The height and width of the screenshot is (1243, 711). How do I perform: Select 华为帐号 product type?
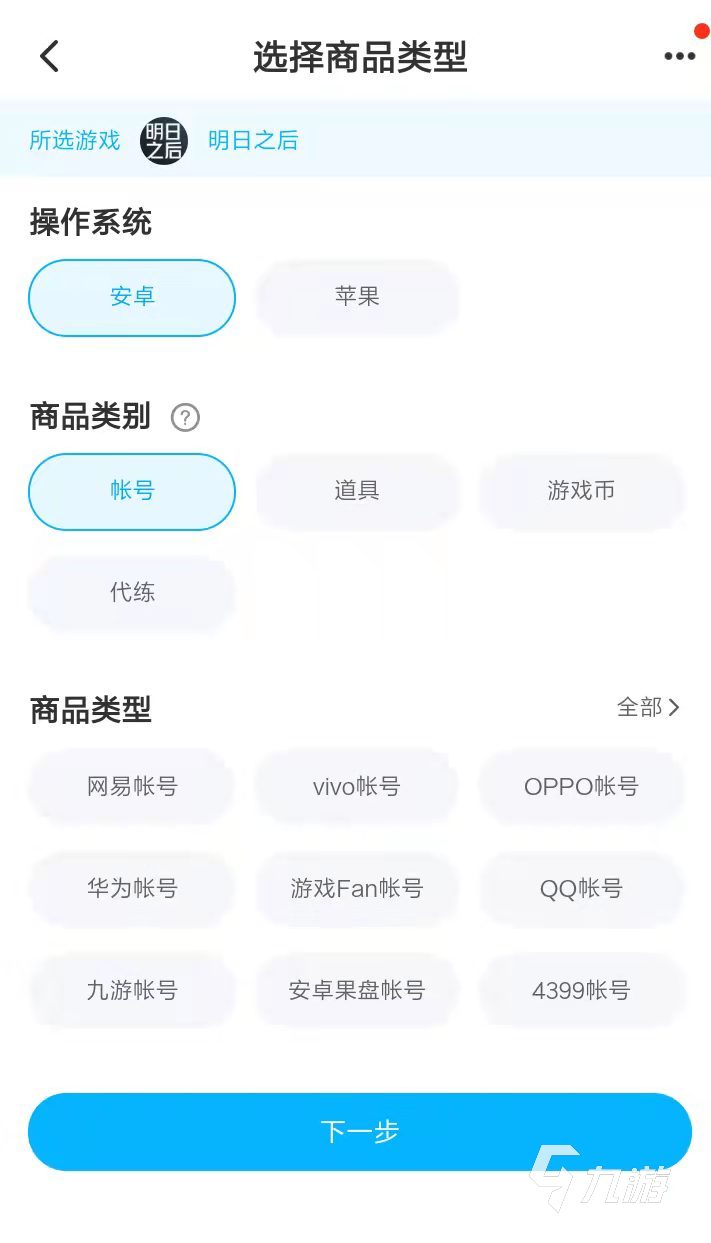132,888
